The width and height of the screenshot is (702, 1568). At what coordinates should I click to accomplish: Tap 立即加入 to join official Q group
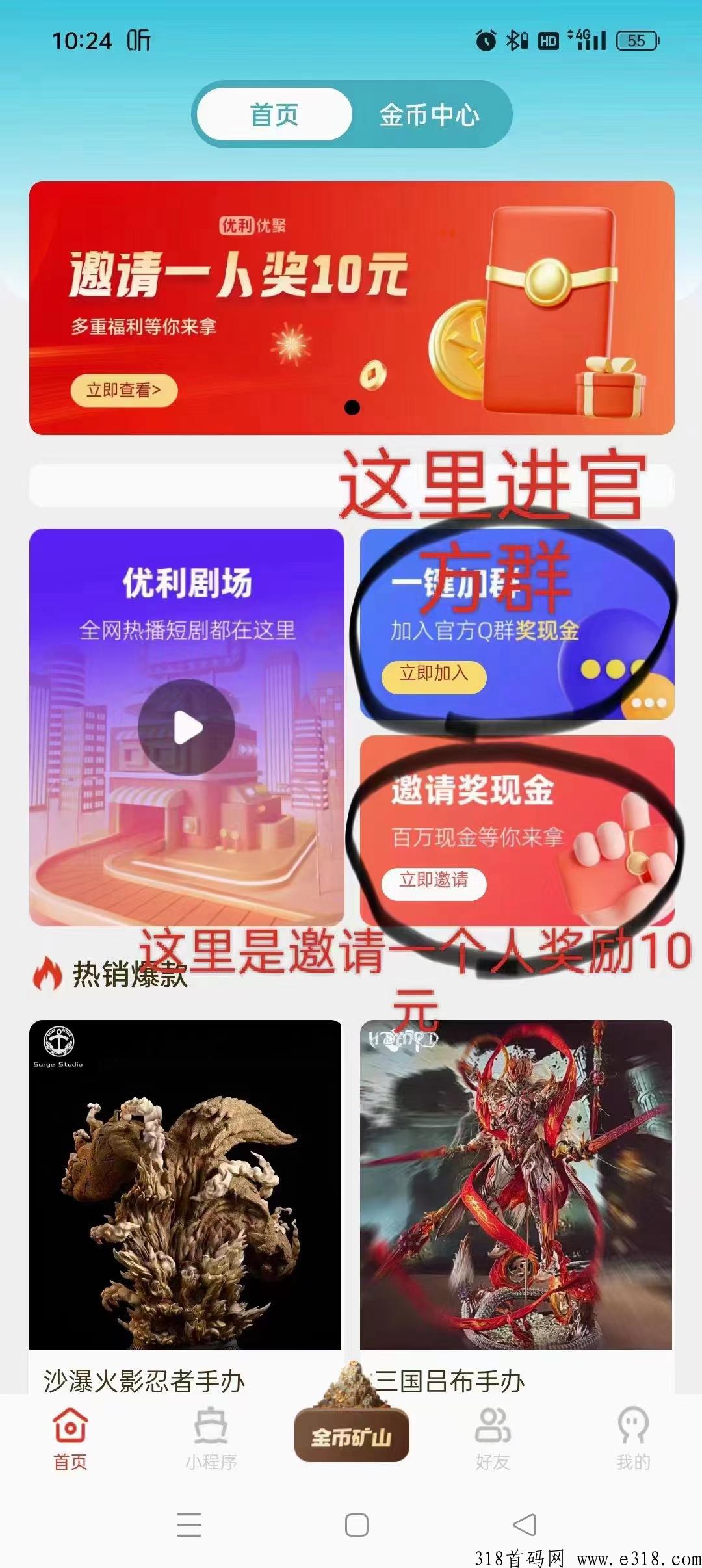434,676
